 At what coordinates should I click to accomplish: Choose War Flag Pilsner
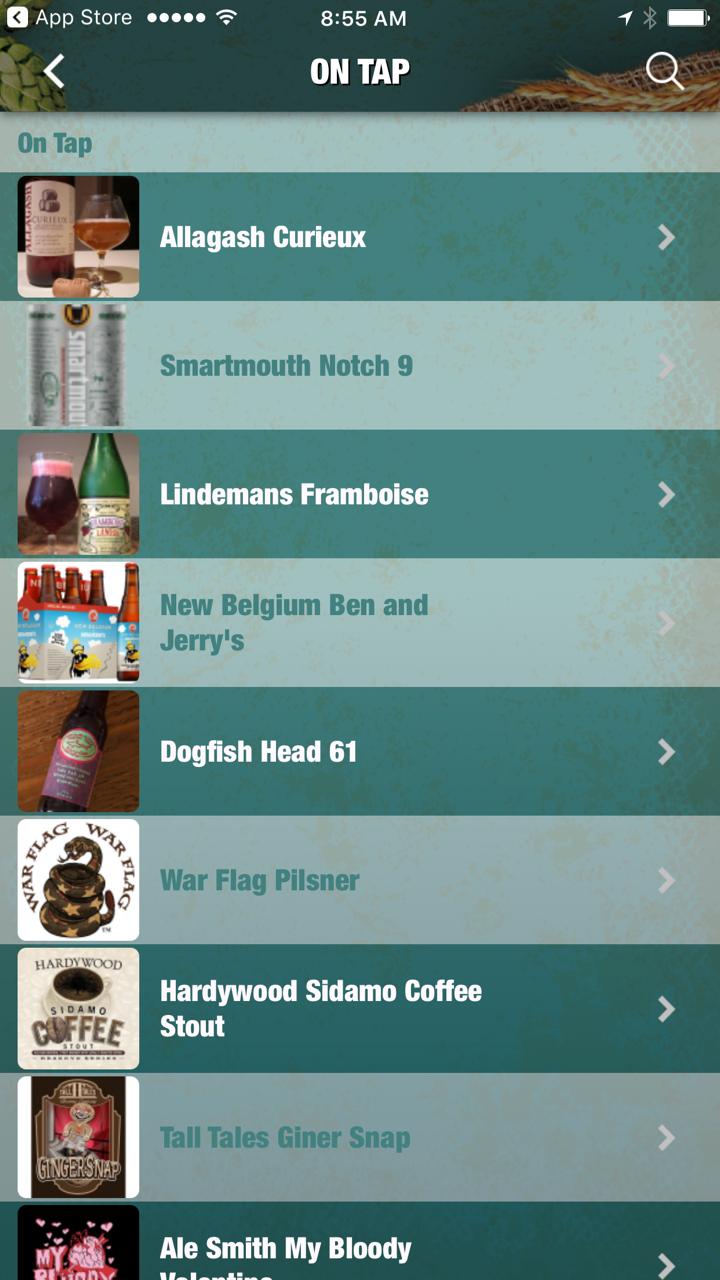(x=360, y=880)
